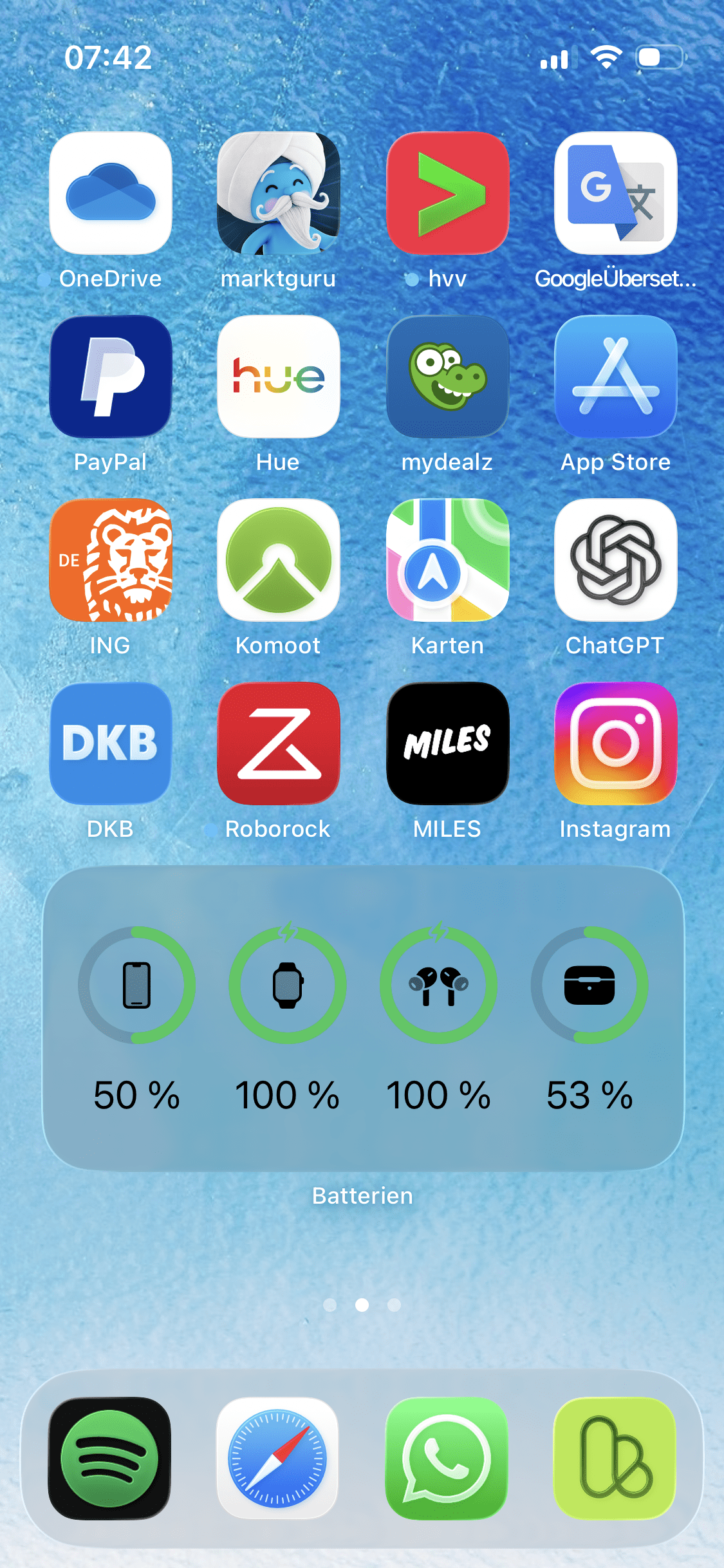Launch the DKB app
Screen dimensions: 724x1568
[111, 743]
